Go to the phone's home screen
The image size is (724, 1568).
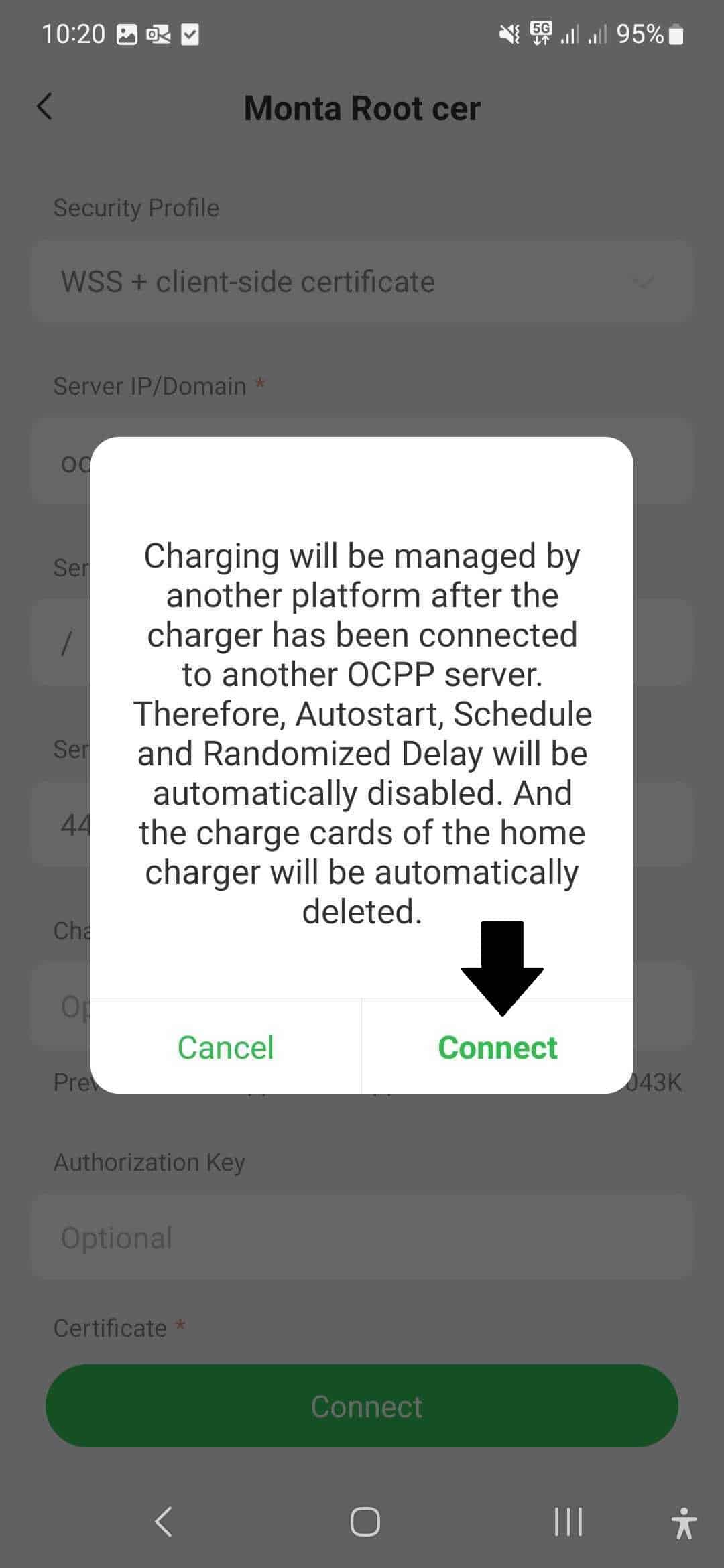[365, 1521]
